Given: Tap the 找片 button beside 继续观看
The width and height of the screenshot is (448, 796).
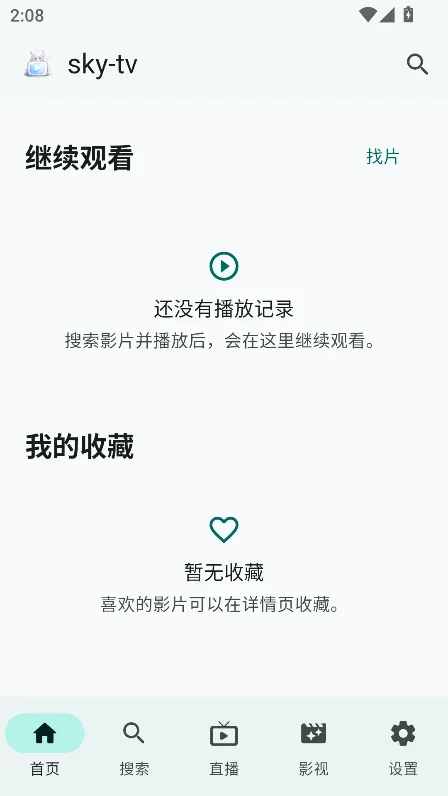Looking at the screenshot, I should (x=382, y=157).
